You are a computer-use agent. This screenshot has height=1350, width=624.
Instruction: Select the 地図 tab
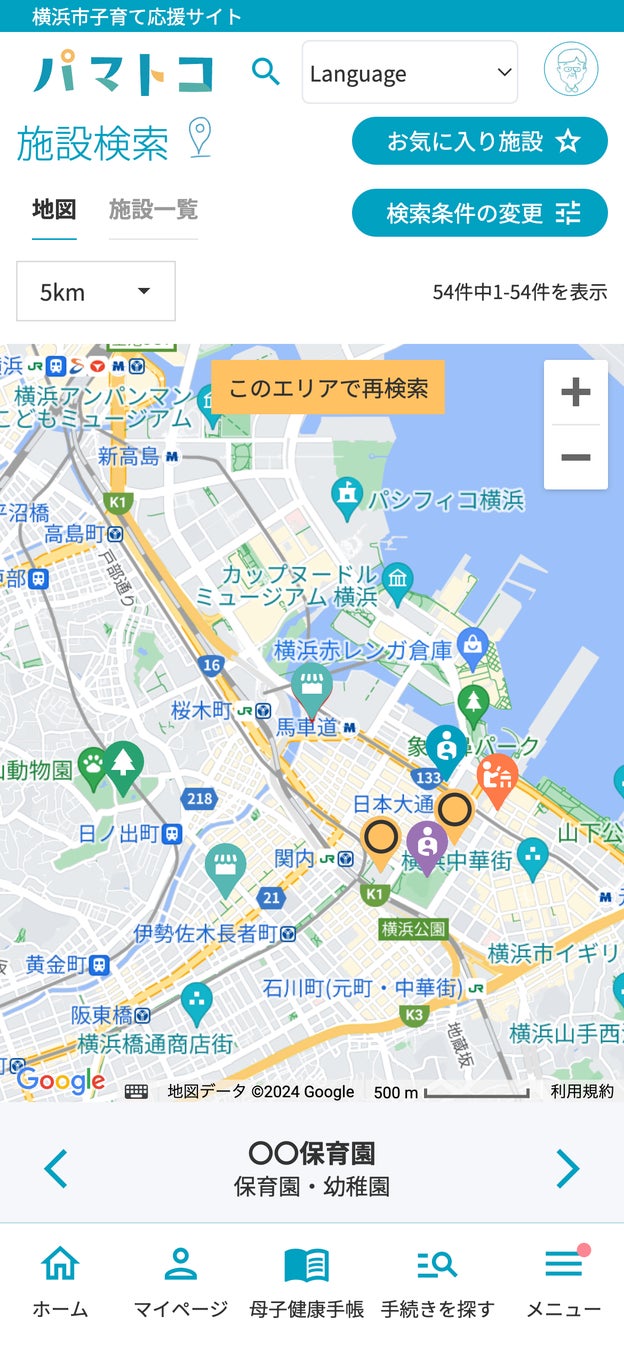[x=54, y=209]
